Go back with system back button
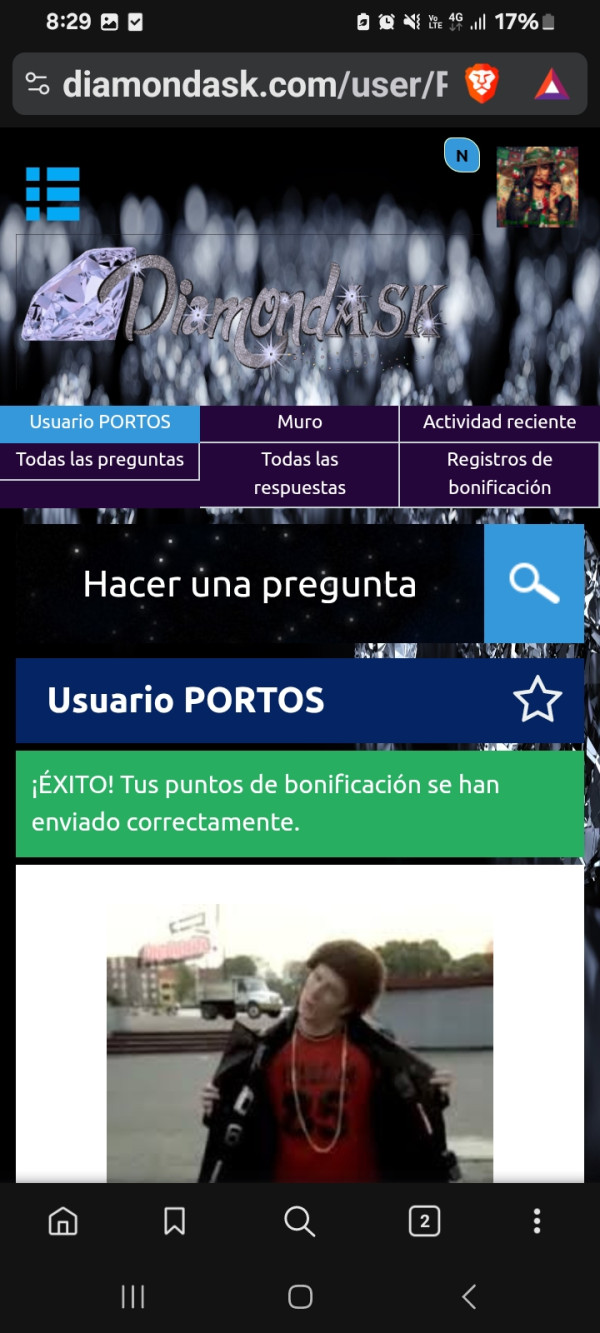This screenshot has width=600, height=1333. (468, 1297)
